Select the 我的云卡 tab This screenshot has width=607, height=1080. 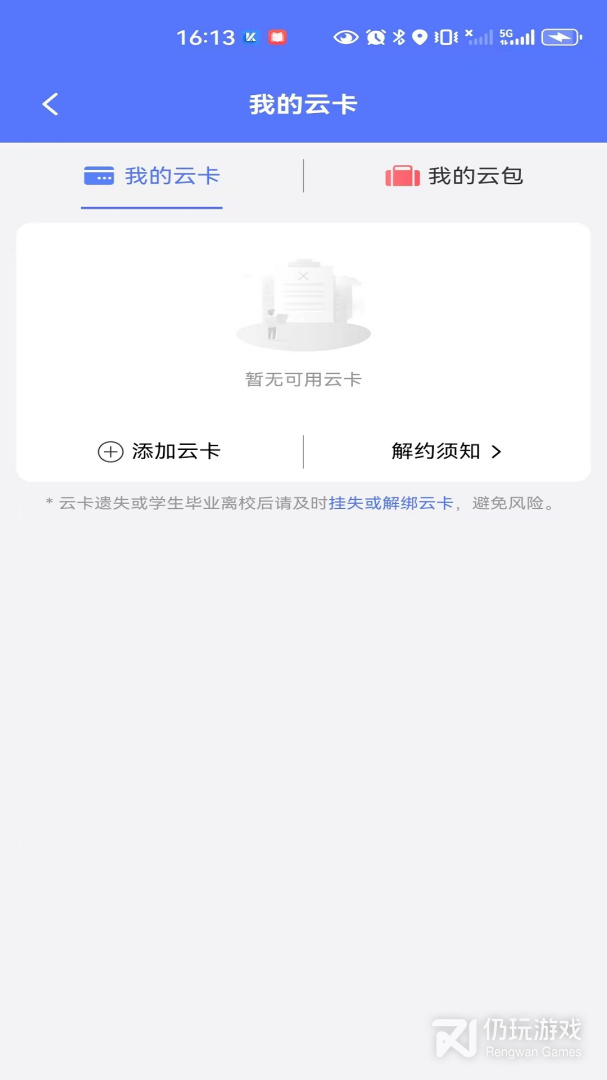point(152,177)
